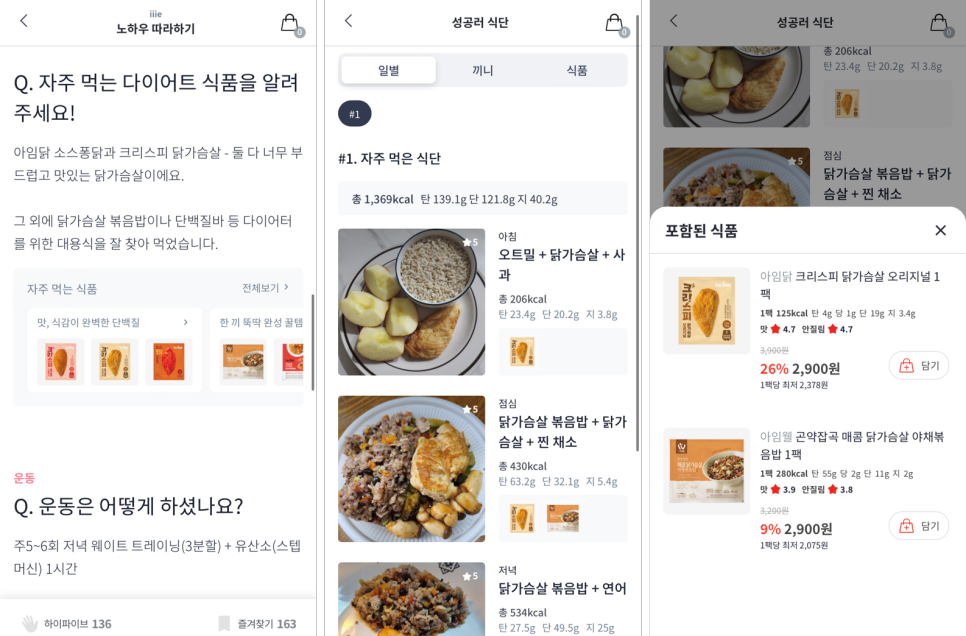This screenshot has width=966, height=636.
Task: Select the 일별 tab
Action: pos(388,70)
